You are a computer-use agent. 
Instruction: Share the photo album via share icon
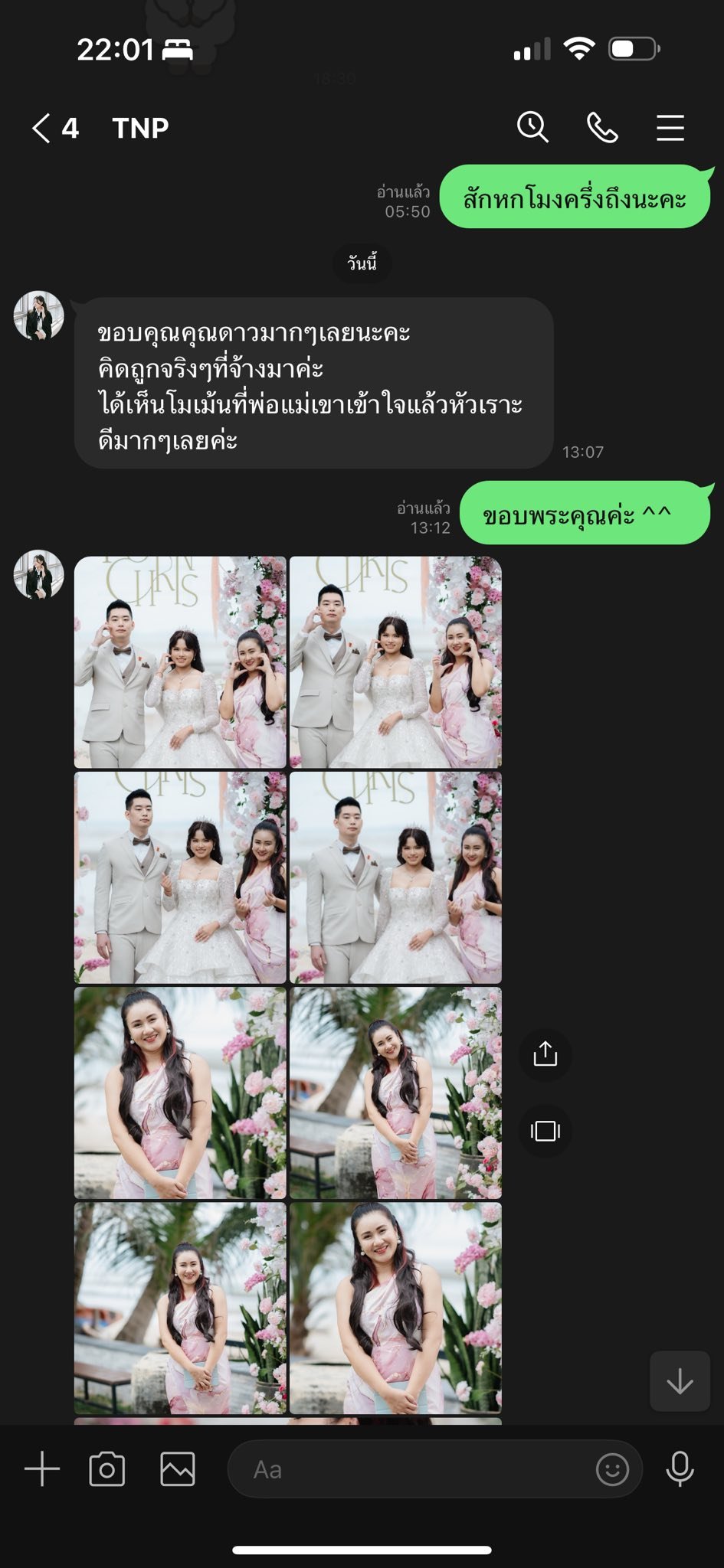(x=545, y=1054)
